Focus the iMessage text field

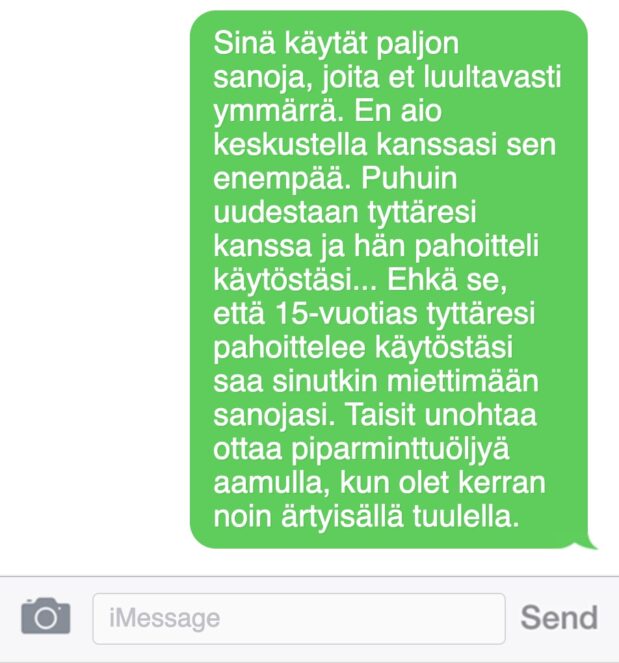point(298,618)
